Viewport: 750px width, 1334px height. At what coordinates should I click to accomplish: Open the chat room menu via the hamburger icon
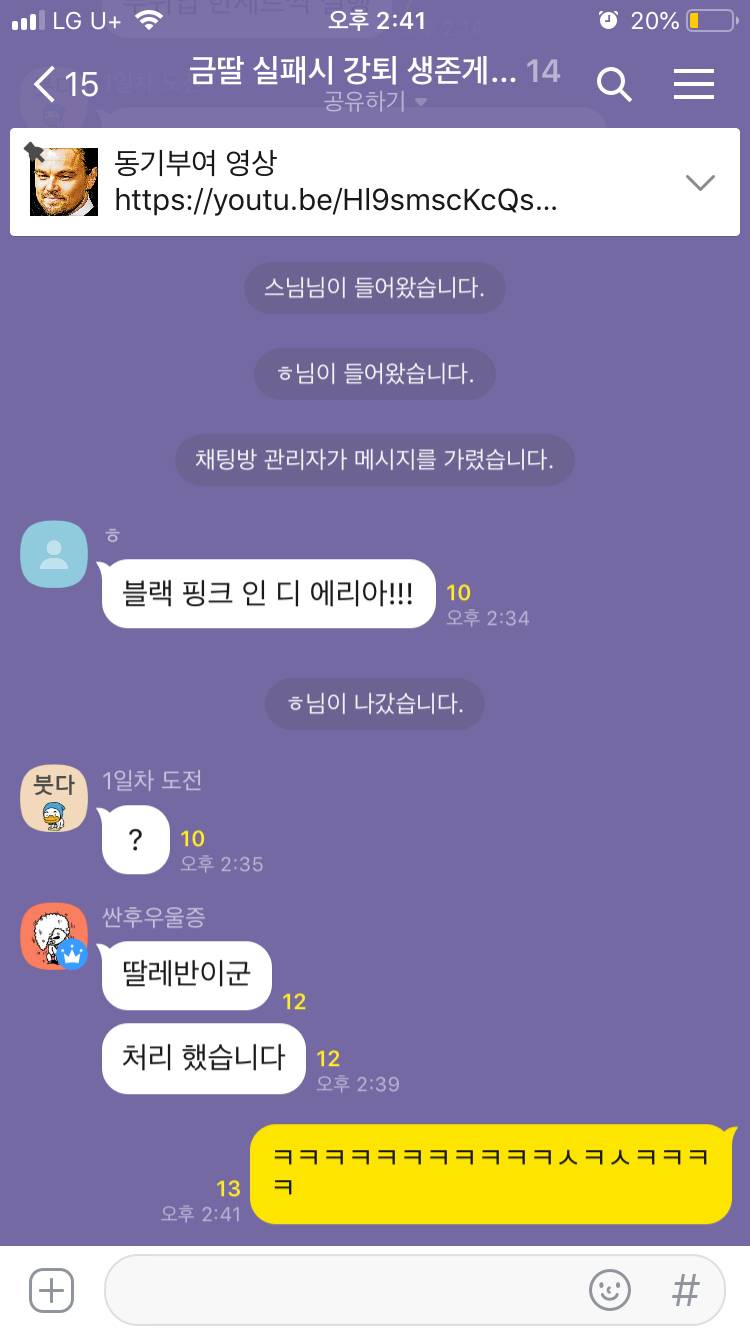693,85
